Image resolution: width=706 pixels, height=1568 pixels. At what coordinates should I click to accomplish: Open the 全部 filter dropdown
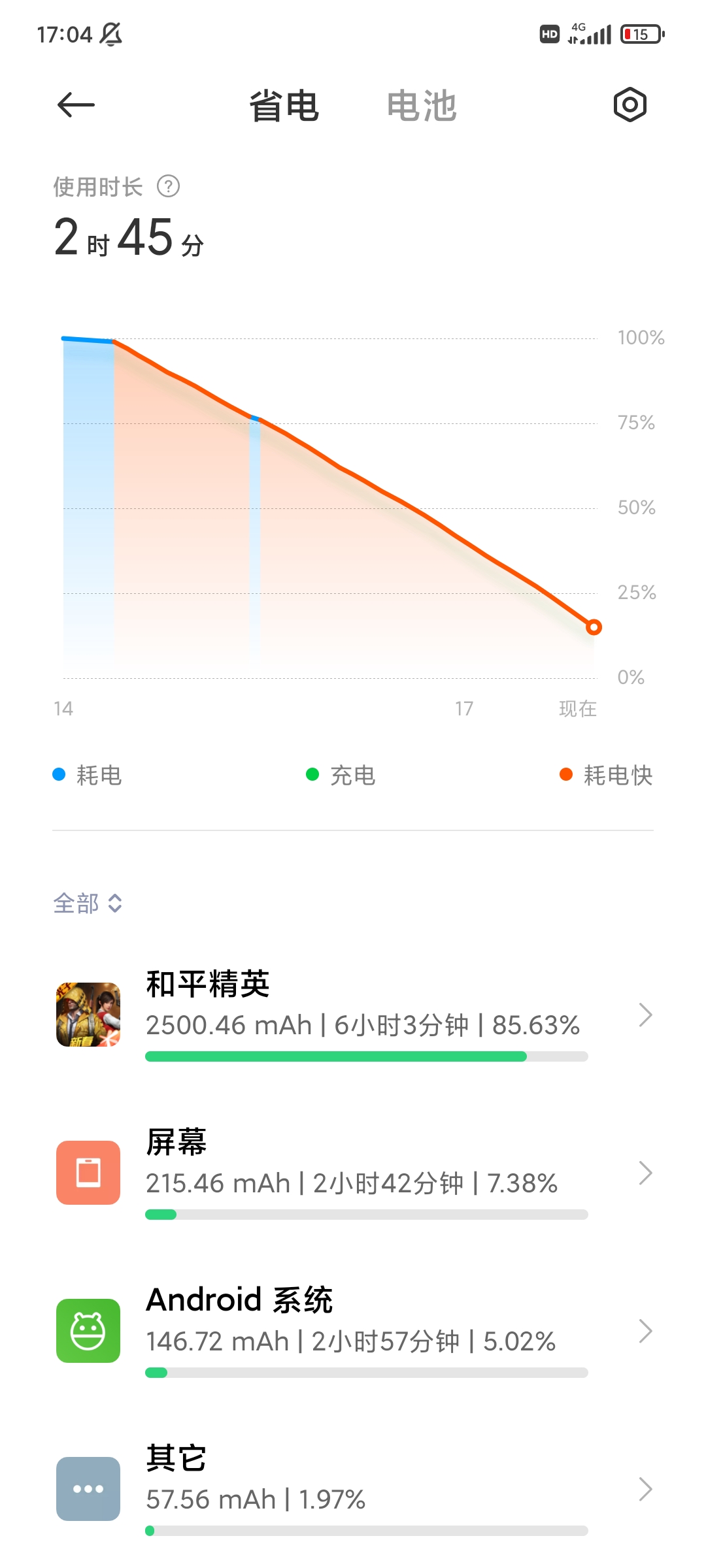point(88,904)
